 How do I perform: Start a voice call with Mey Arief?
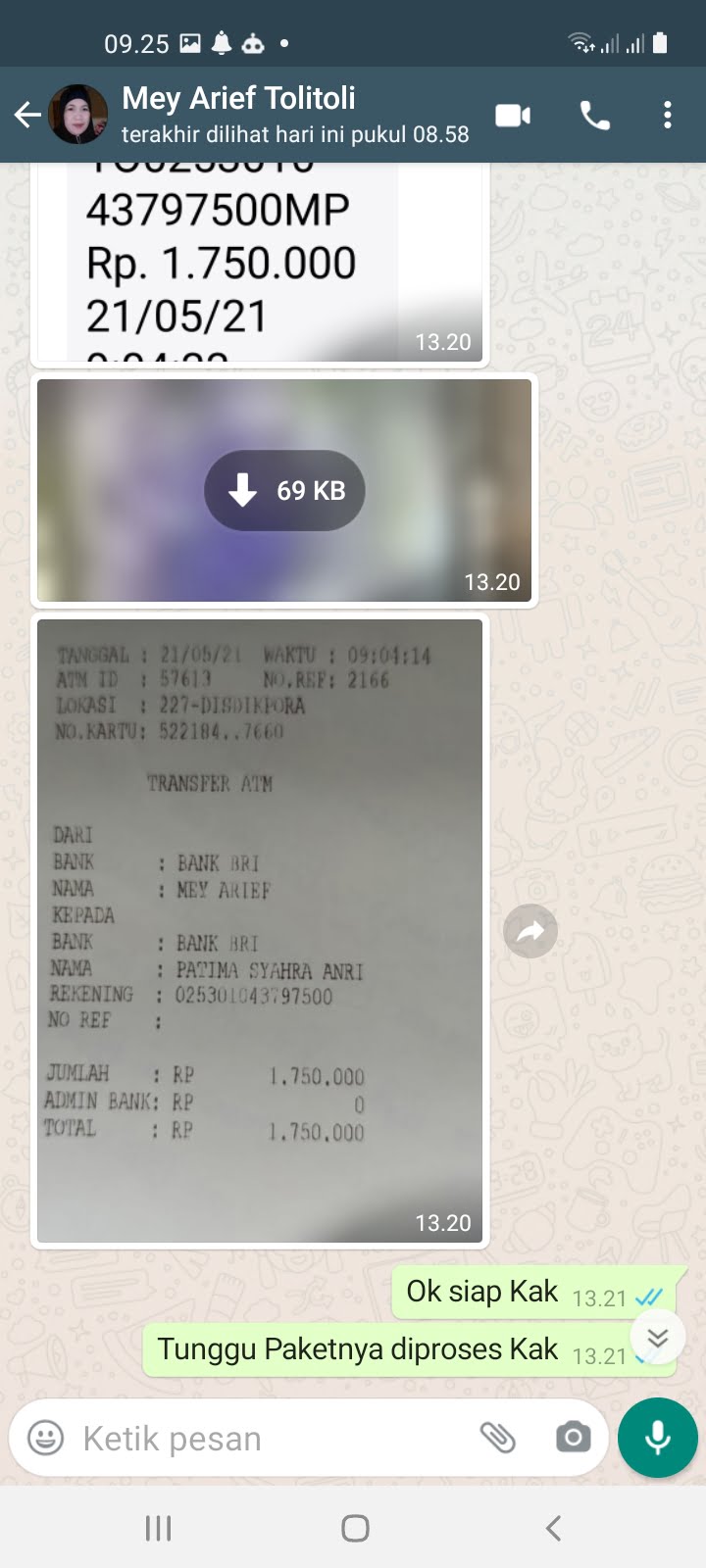tap(594, 116)
